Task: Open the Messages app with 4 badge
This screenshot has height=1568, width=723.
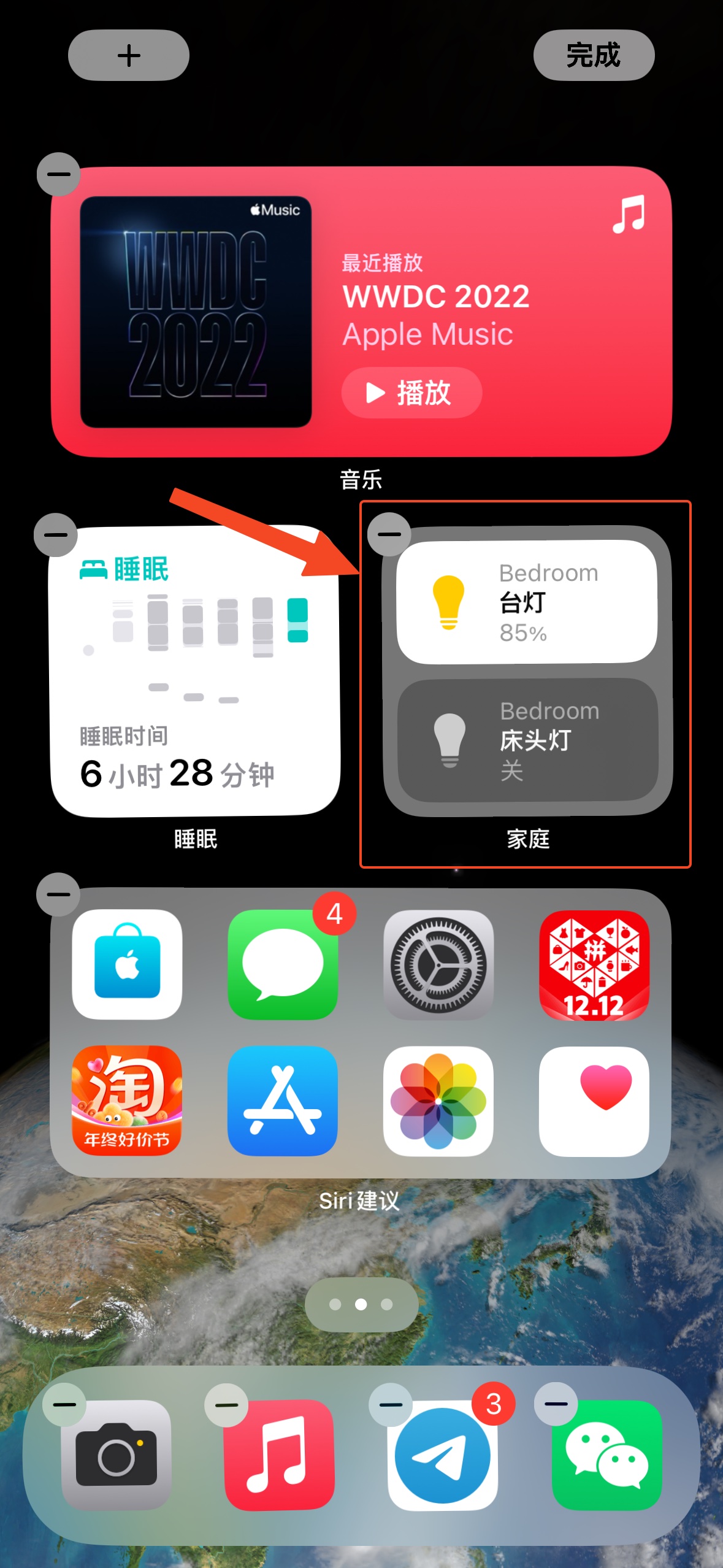Action: pos(283,964)
